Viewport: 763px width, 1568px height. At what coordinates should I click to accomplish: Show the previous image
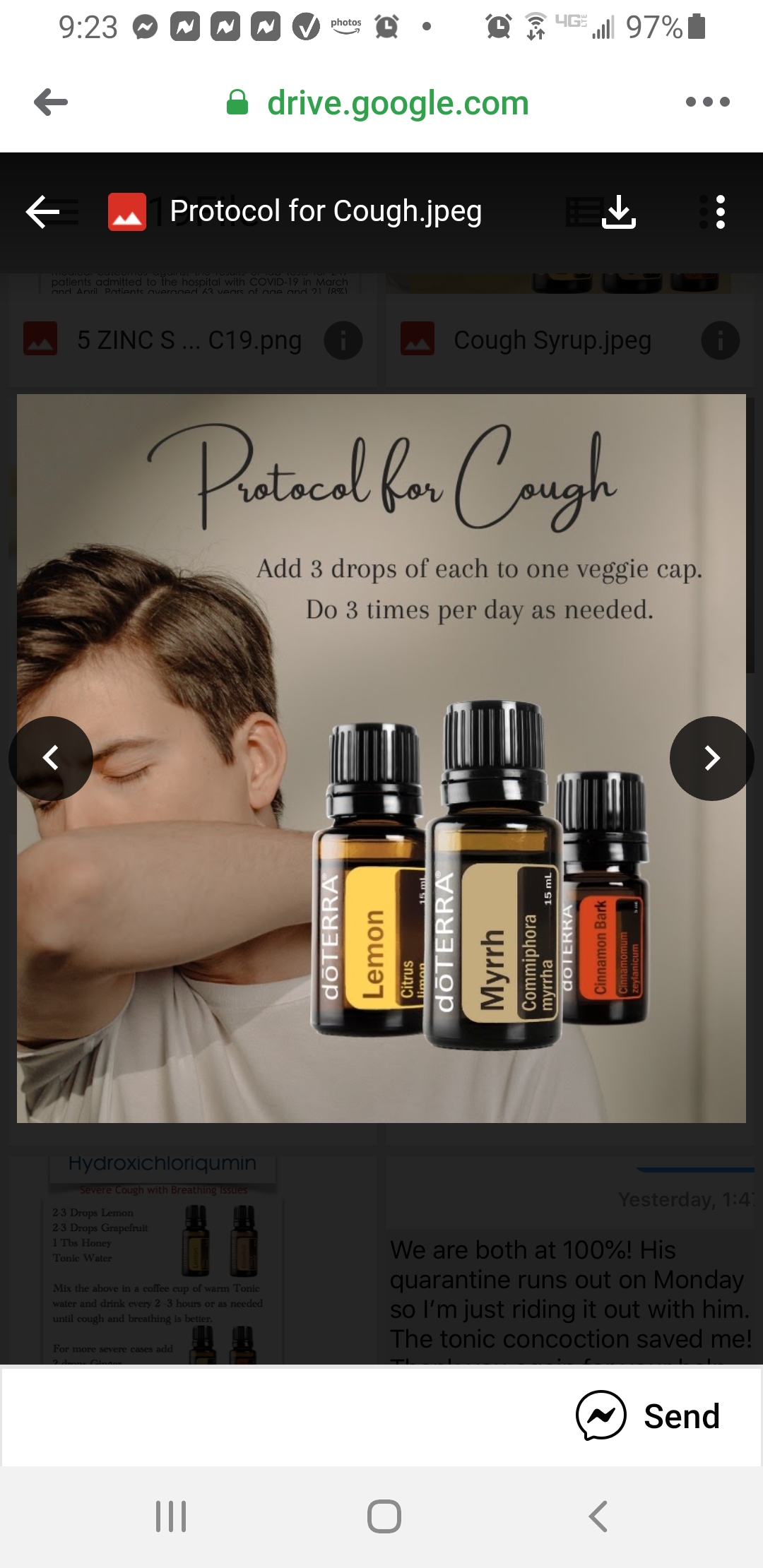[51, 758]
